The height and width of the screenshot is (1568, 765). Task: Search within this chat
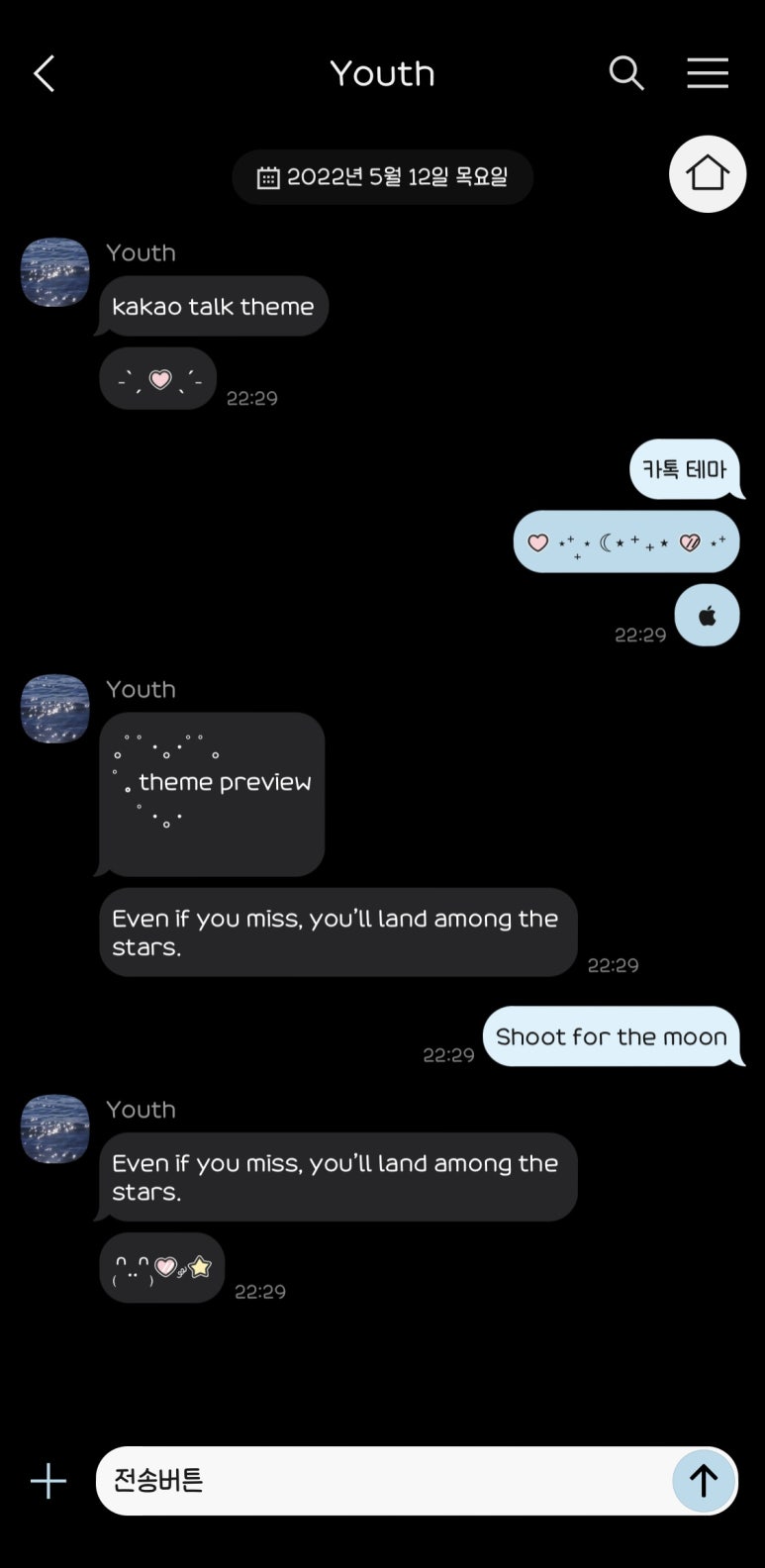(x=625, y=73)
